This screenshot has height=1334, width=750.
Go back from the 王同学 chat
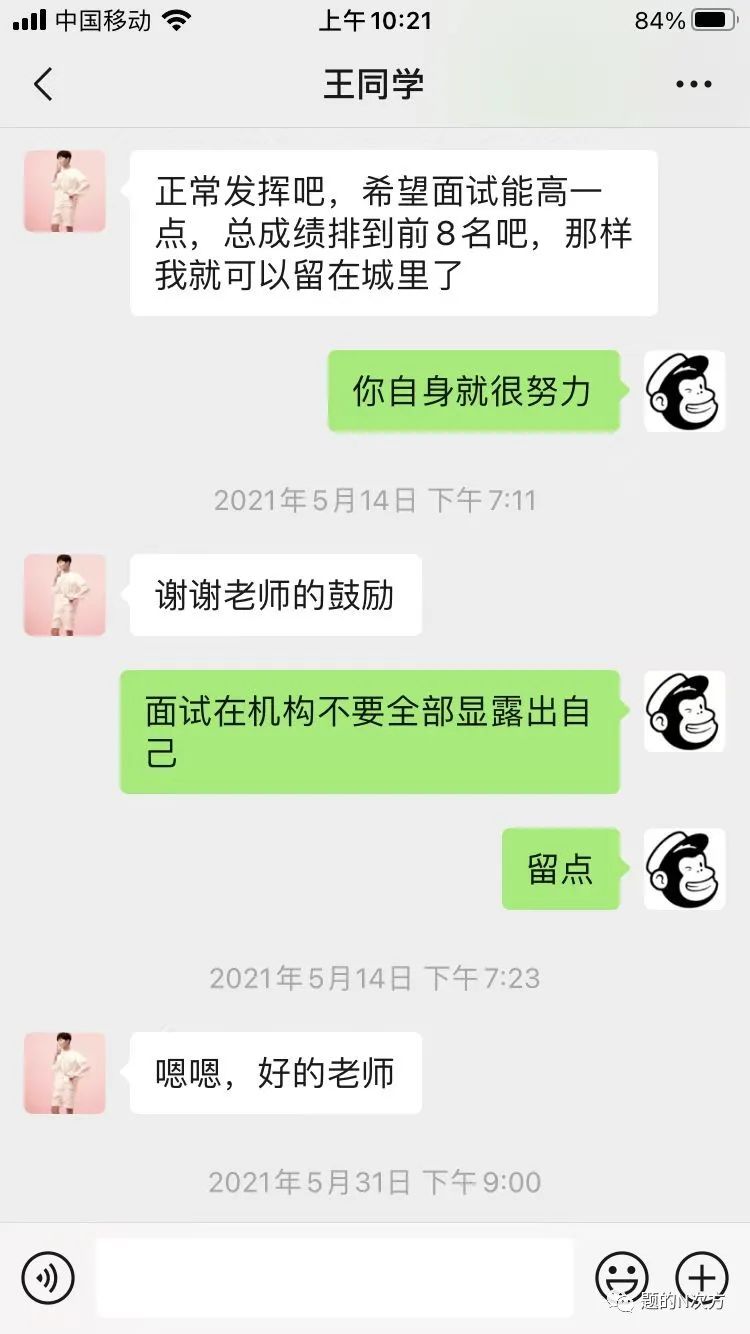point(43,85)
